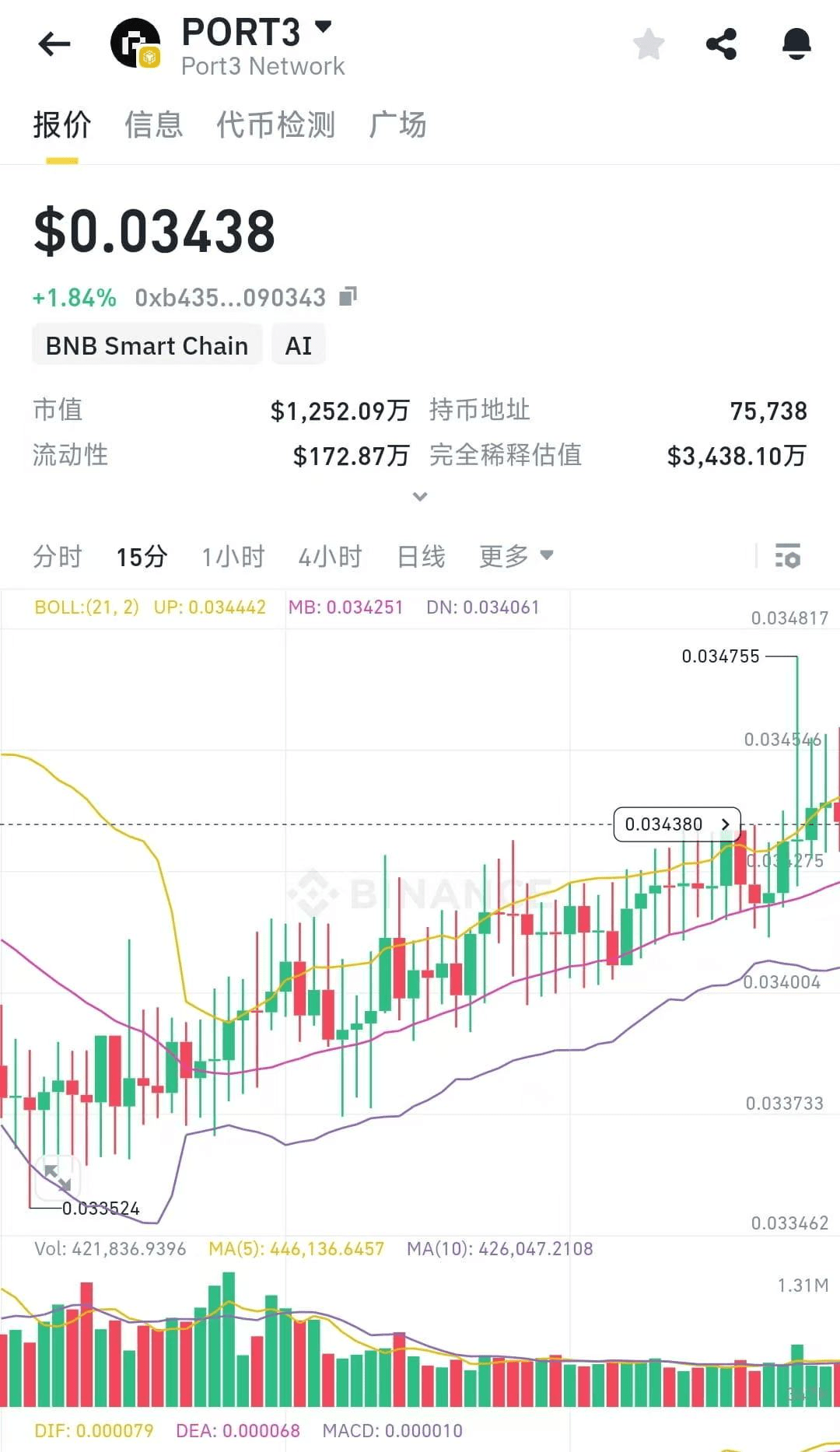Switch chart to 日线 interval

click(x=421, y=557)
